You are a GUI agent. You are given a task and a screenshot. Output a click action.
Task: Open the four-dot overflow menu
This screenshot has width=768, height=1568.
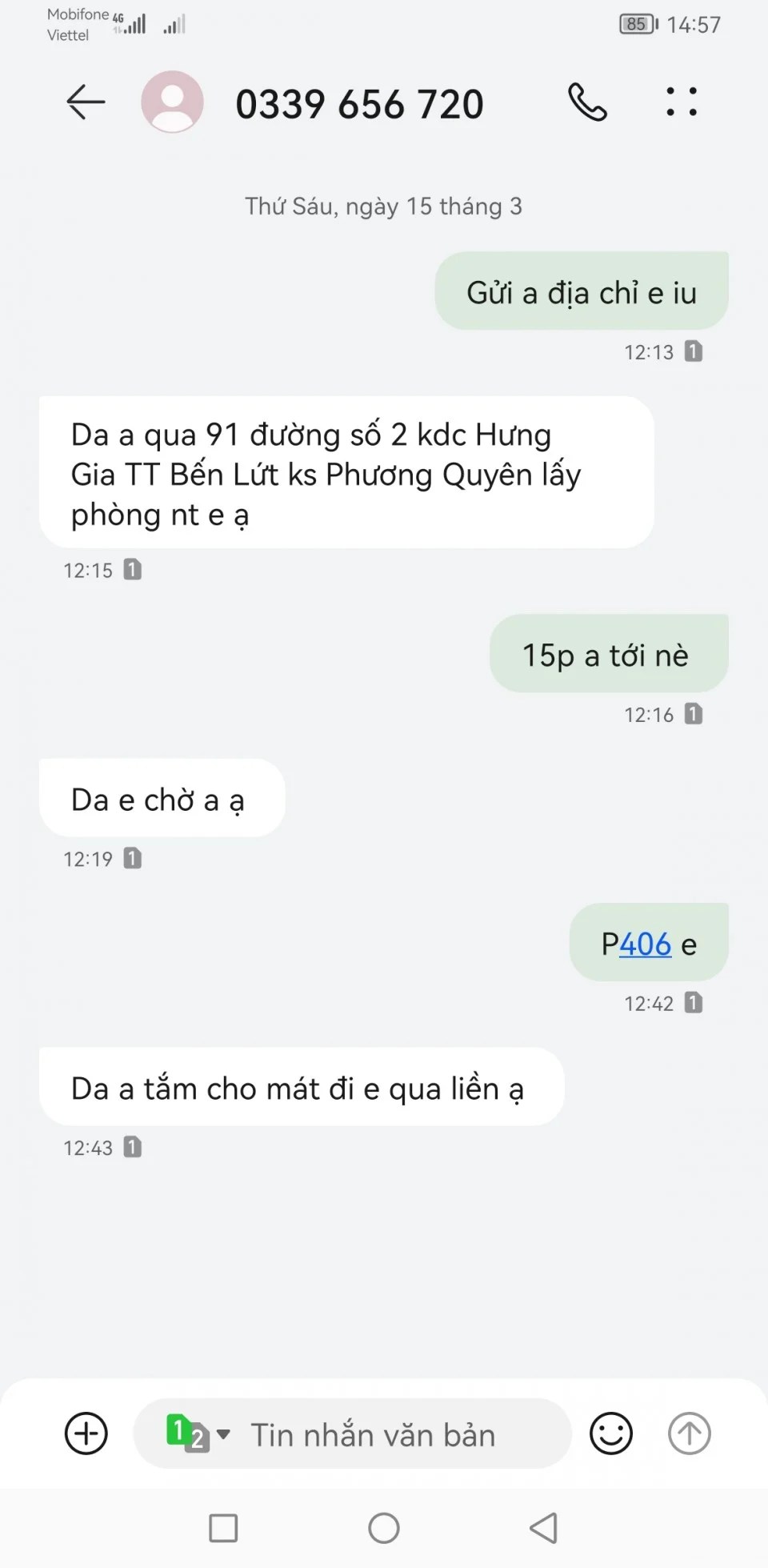coord(682,102)
